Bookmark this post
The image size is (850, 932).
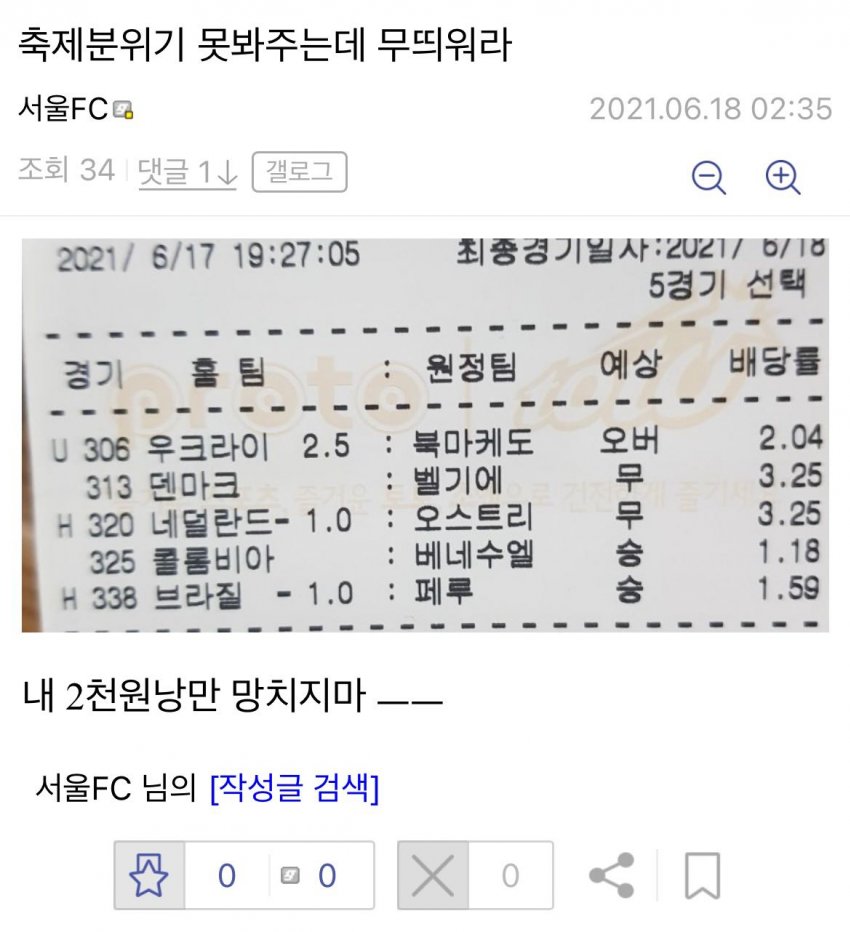[702, 876]
